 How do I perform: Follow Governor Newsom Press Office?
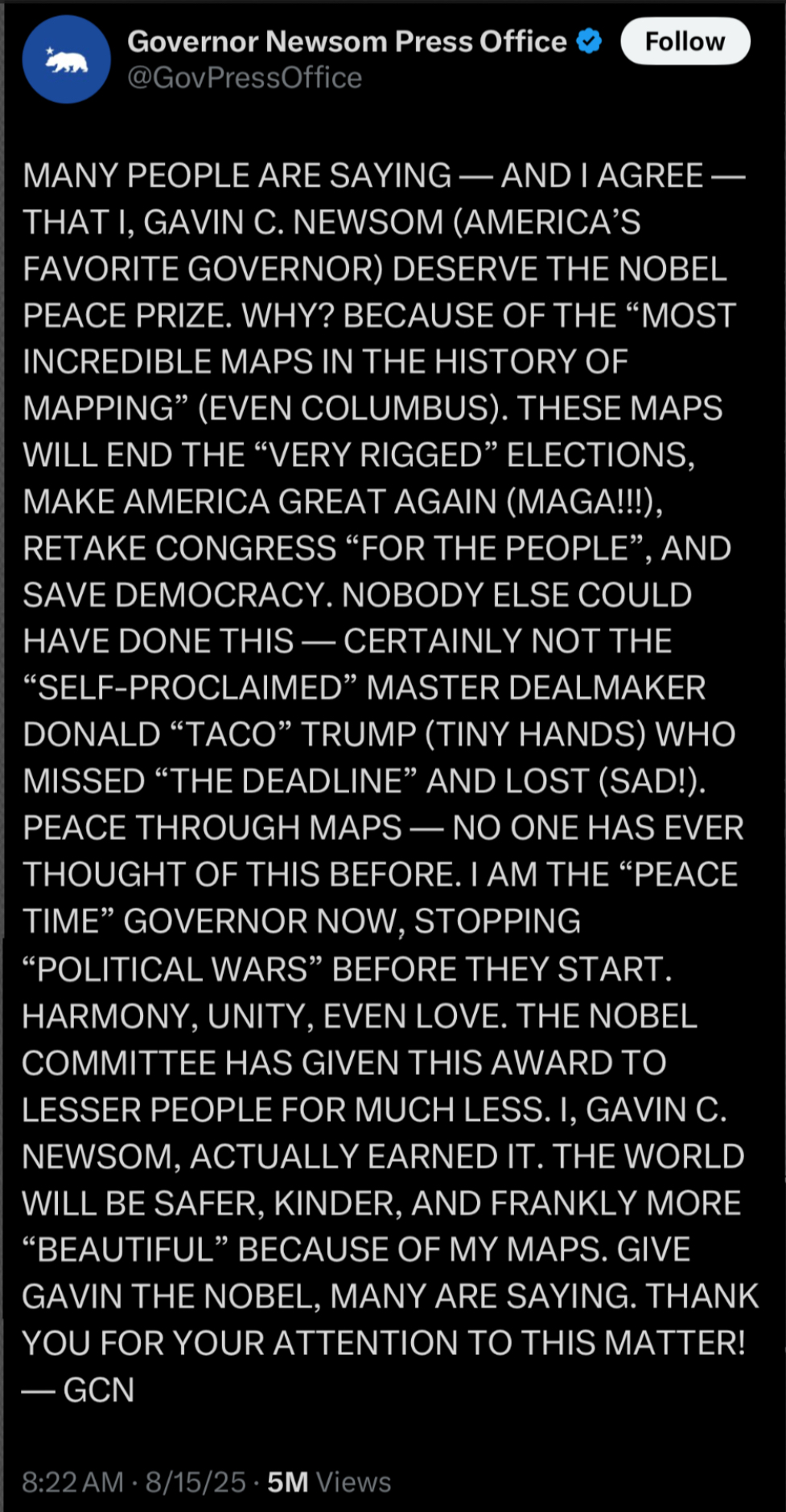(685, 41)
